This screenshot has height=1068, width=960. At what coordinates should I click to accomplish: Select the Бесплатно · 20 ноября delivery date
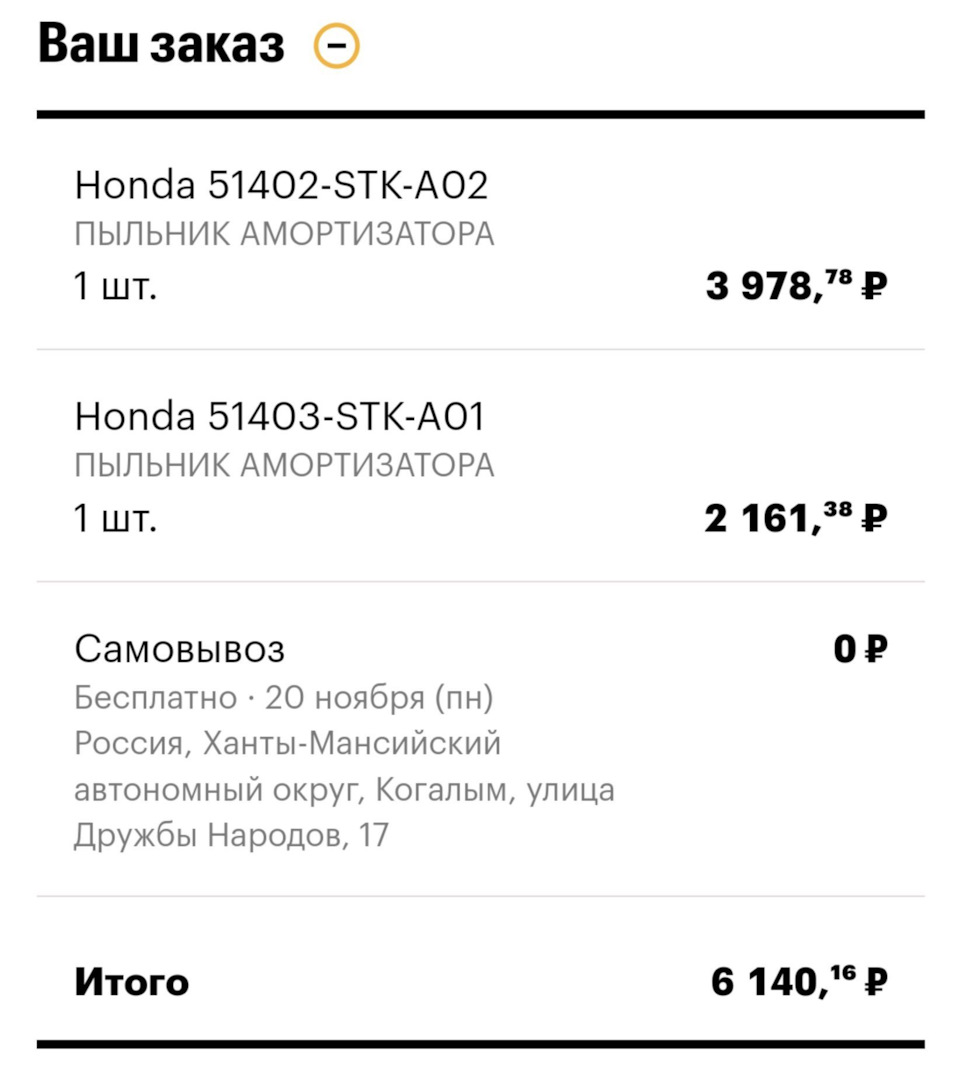(286, 699)
